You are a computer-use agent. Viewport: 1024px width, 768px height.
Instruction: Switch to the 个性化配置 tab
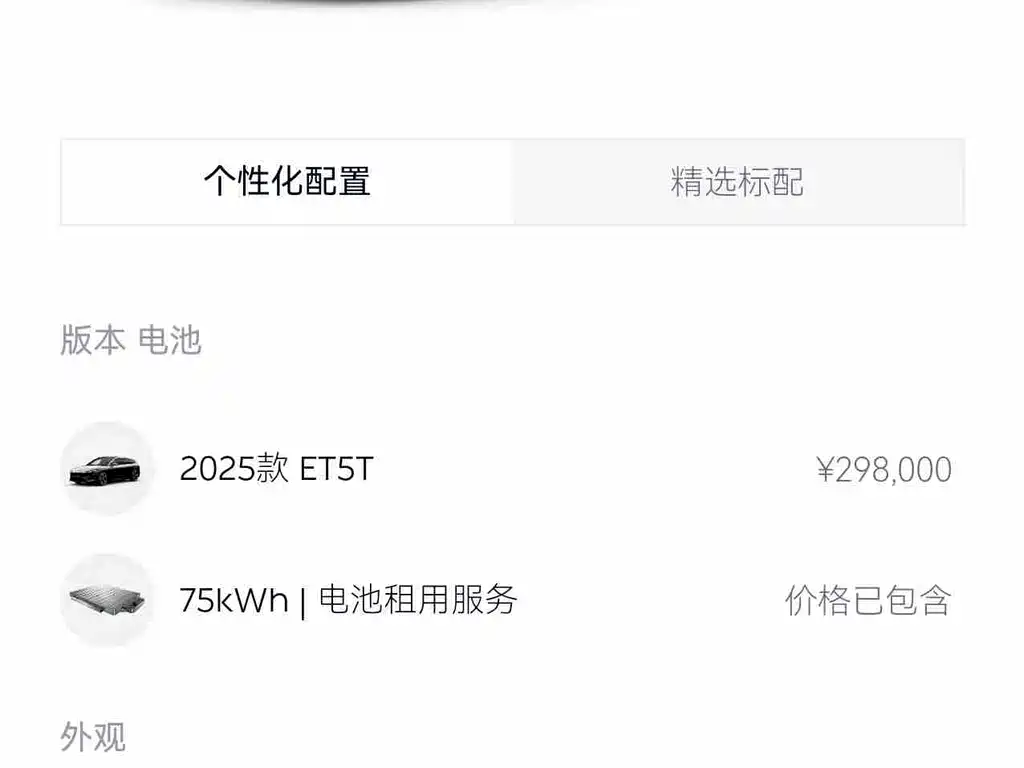pos(287,182)
